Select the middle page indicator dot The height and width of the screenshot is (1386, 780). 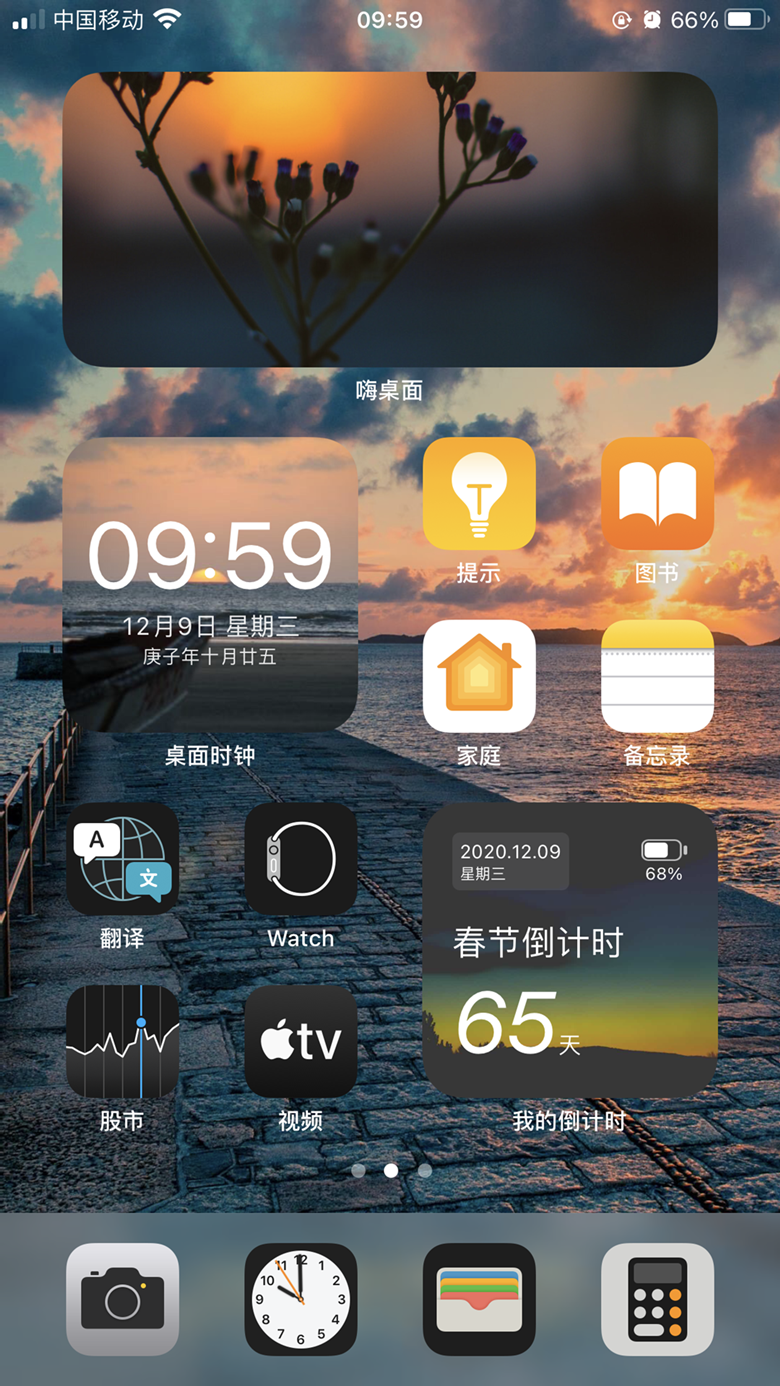pos(390,1169)
